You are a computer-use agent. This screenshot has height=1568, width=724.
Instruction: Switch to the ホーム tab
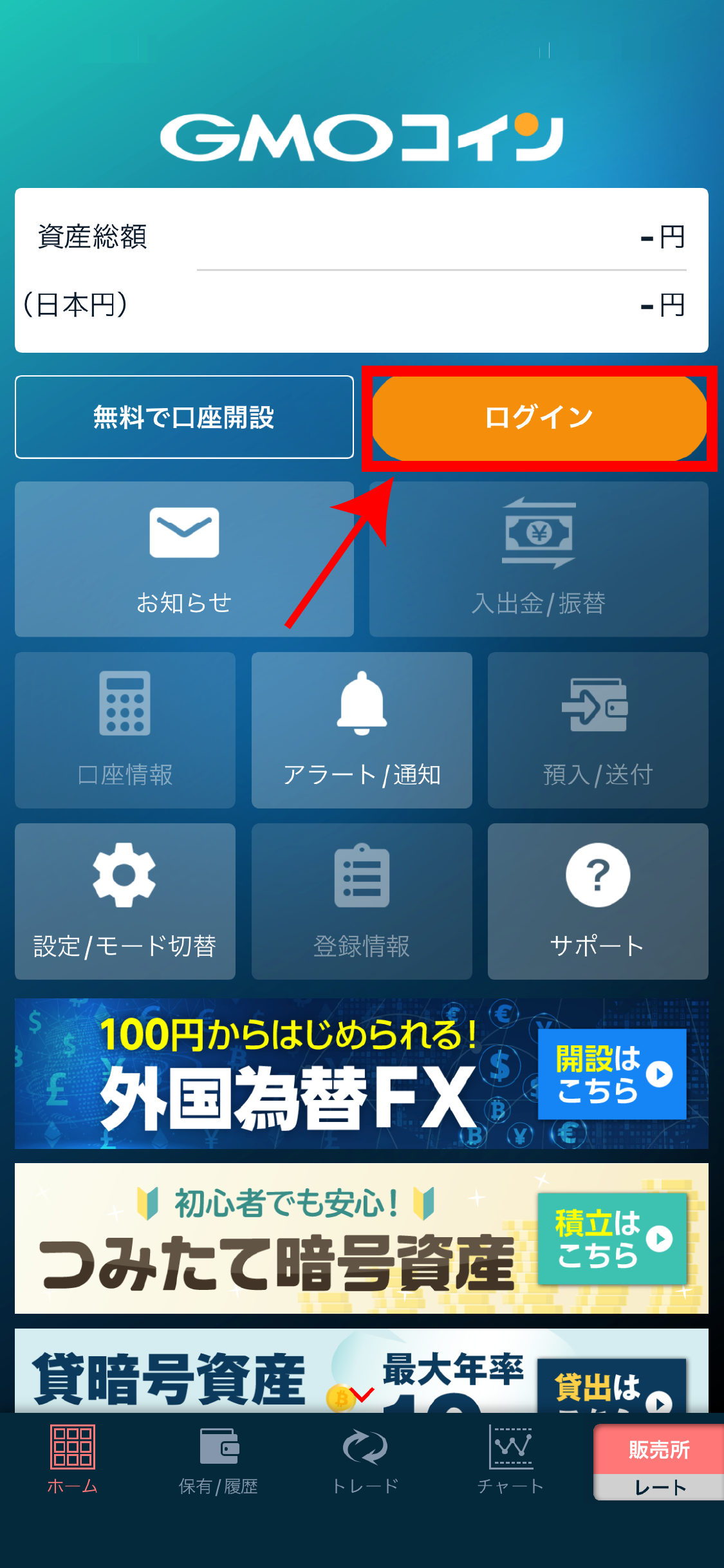click(x=73, y=1459)
